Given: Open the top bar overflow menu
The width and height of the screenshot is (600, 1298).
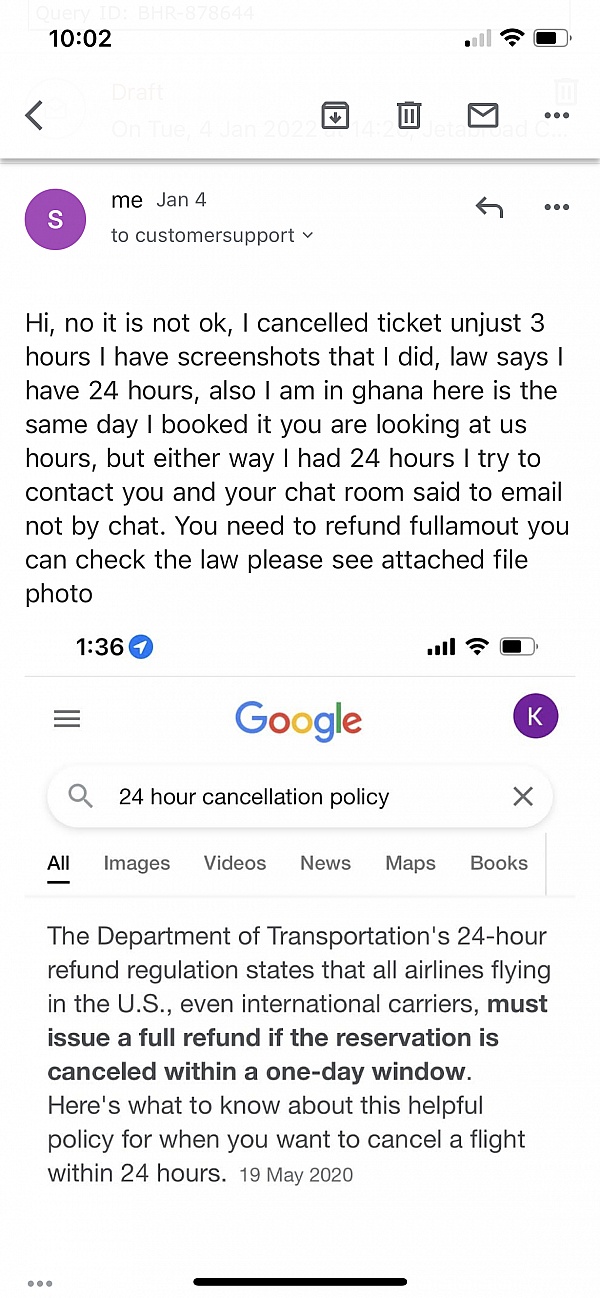Looking at the screenshot, I should pyautogui.click(x=556, y=116).
